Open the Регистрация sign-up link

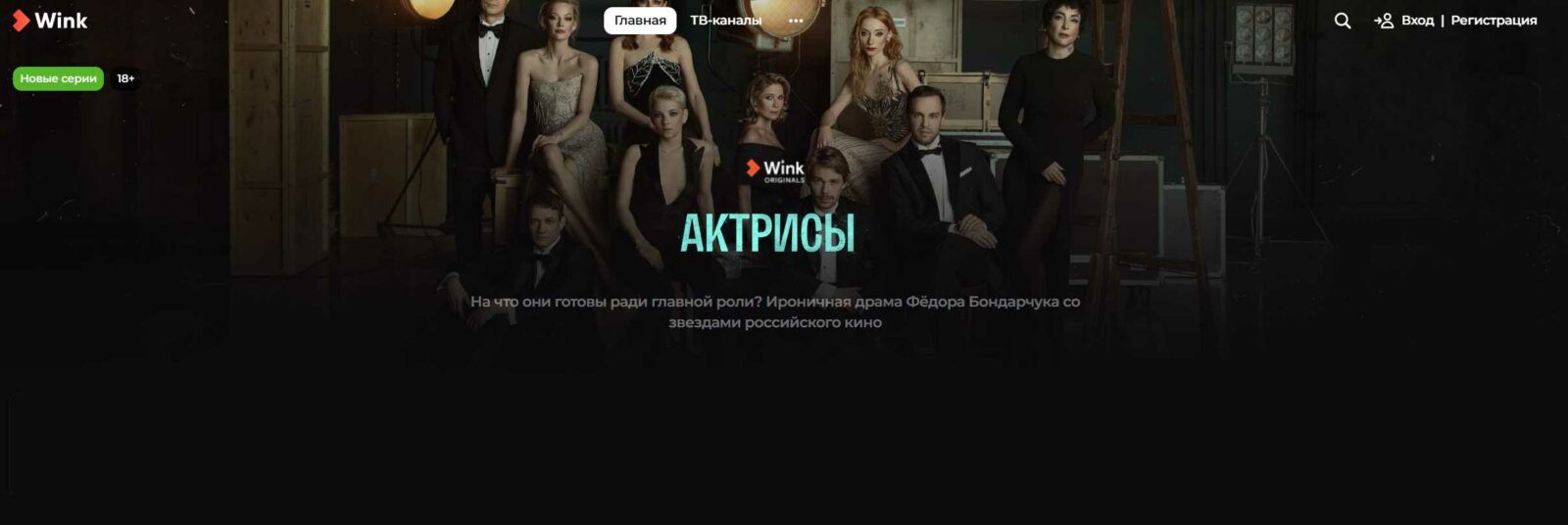point(1494,21)
